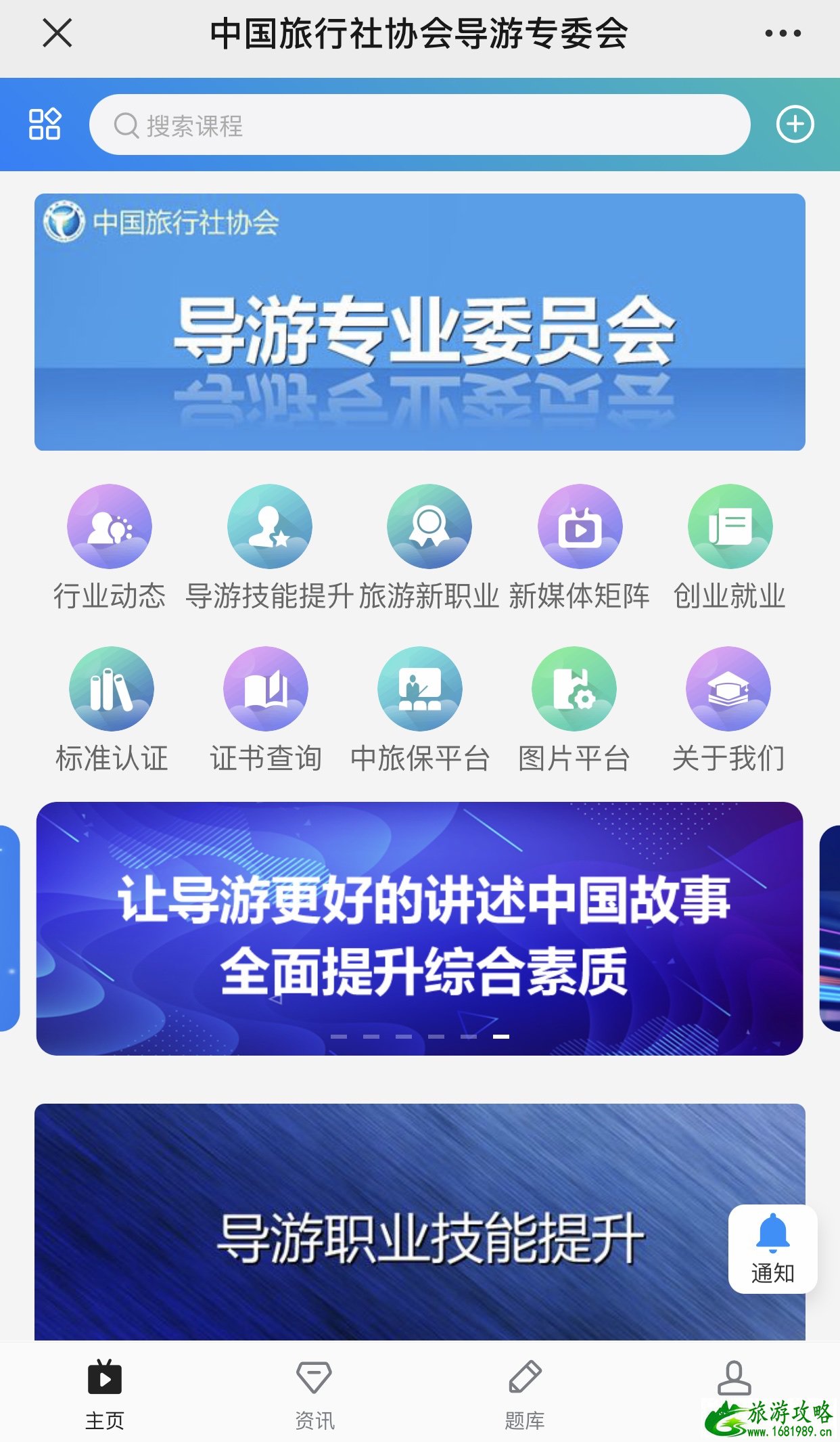840x1442 pixels.
Task: Open the 通知 notification bell
Action: tap(772, 1249)
